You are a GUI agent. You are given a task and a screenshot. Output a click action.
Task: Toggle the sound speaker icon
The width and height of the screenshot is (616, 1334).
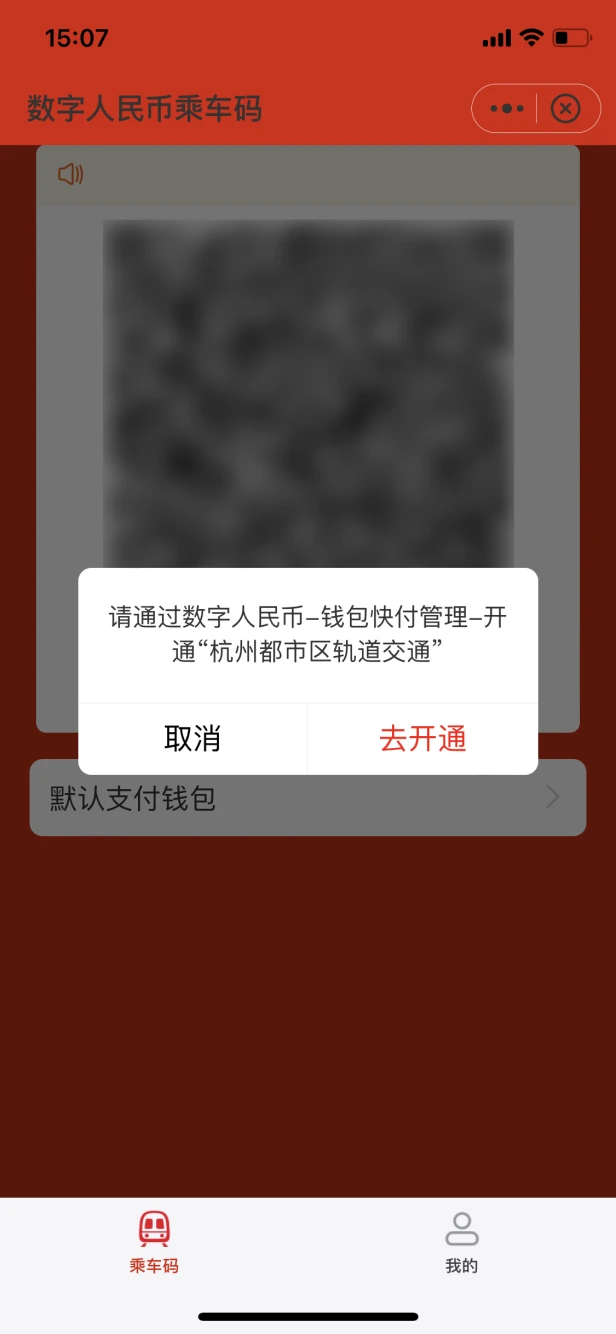(70, 175)
